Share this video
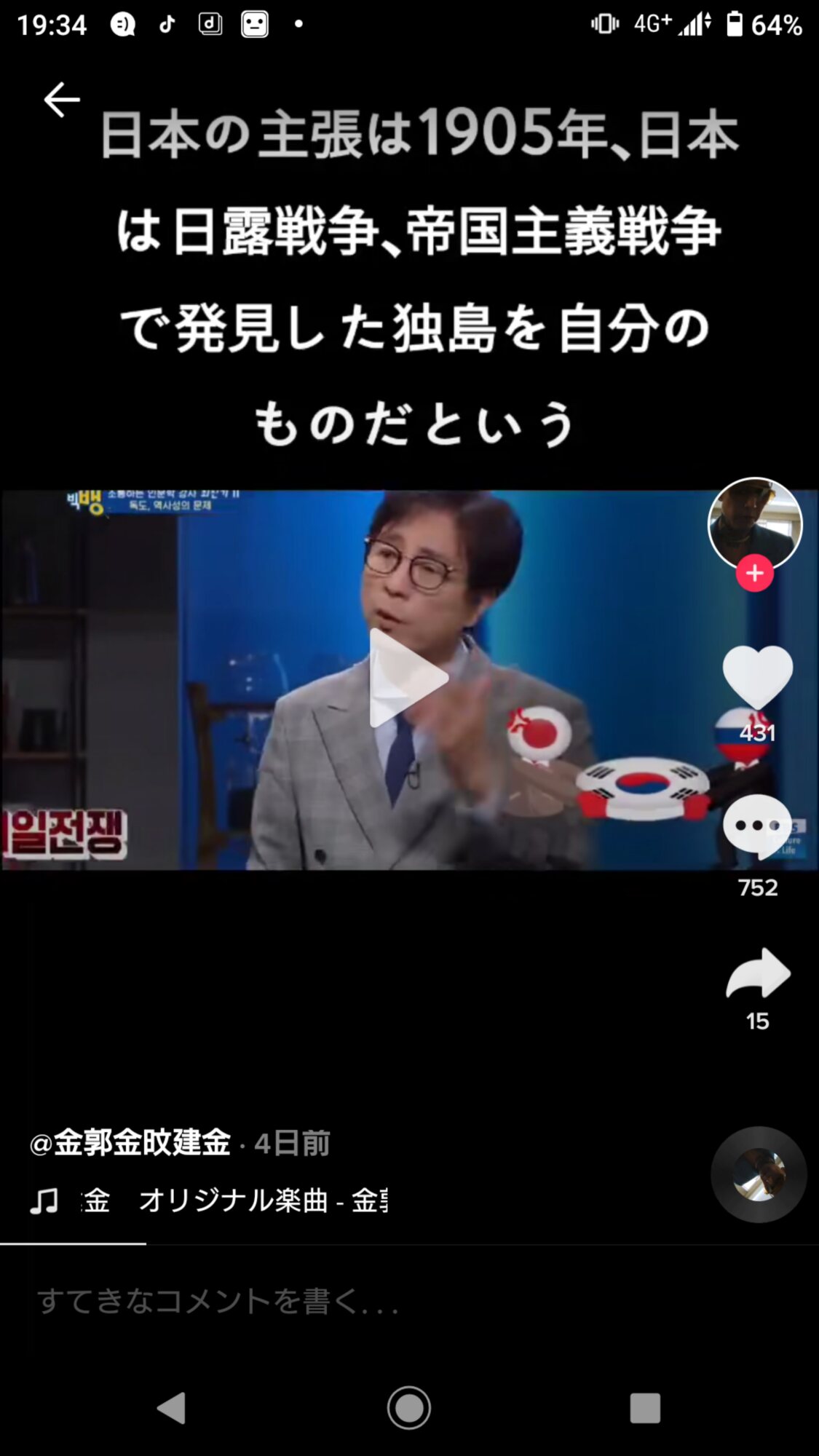This screenshot has height=1456, width=819. tap(757, 973)
